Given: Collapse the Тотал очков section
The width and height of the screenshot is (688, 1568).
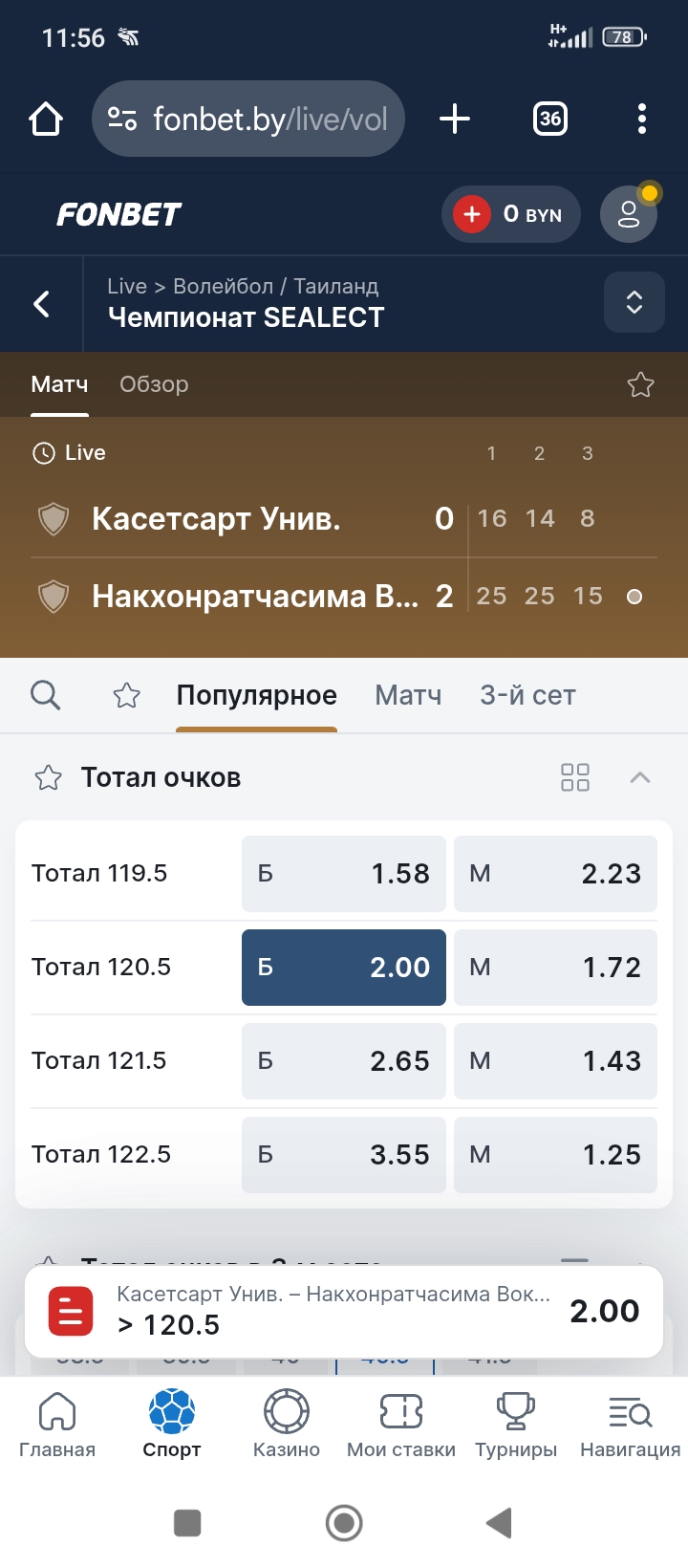Looking at the screenshot, I should [x=640, y=777].
